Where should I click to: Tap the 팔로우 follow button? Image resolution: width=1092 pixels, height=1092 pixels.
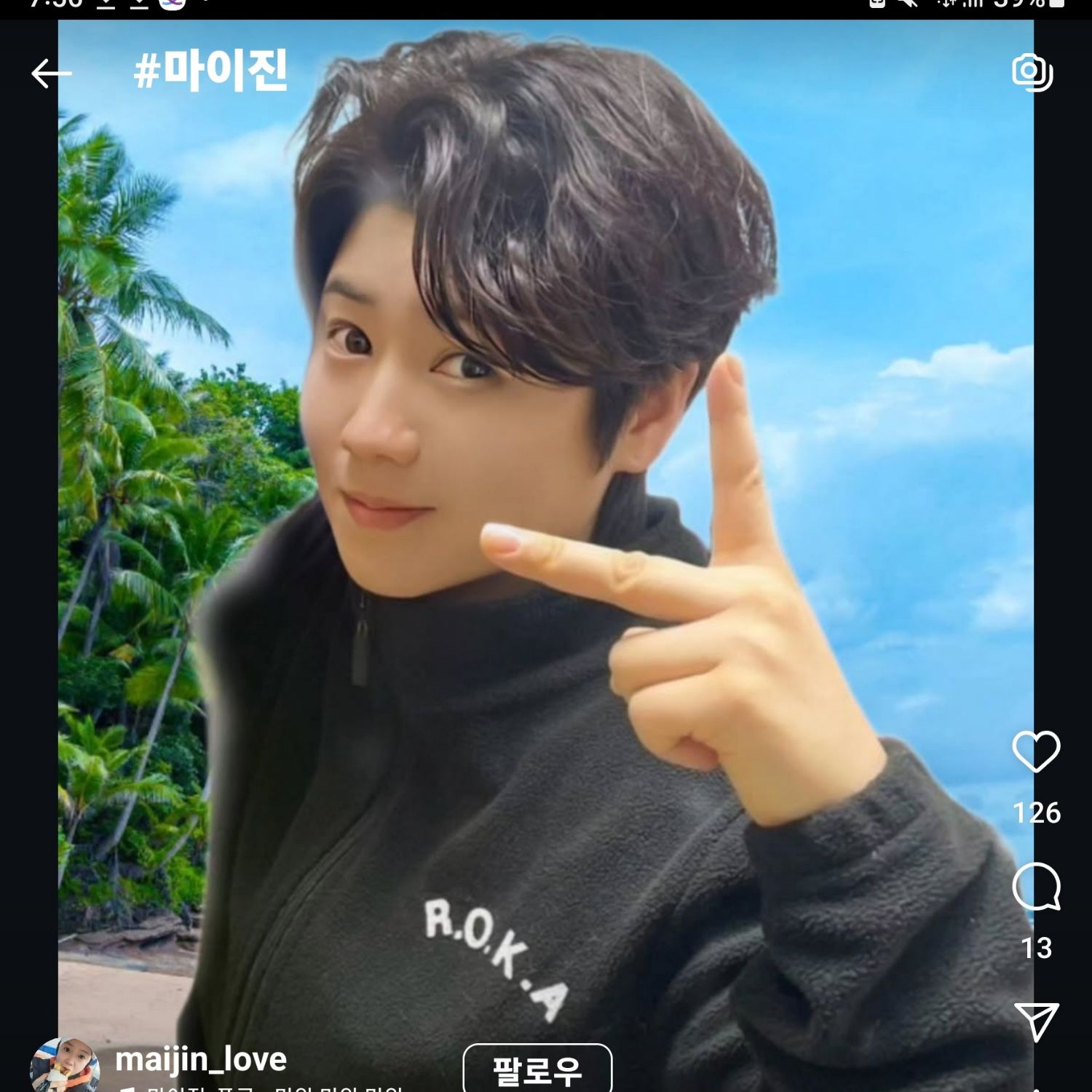(x=537, y=1069)
